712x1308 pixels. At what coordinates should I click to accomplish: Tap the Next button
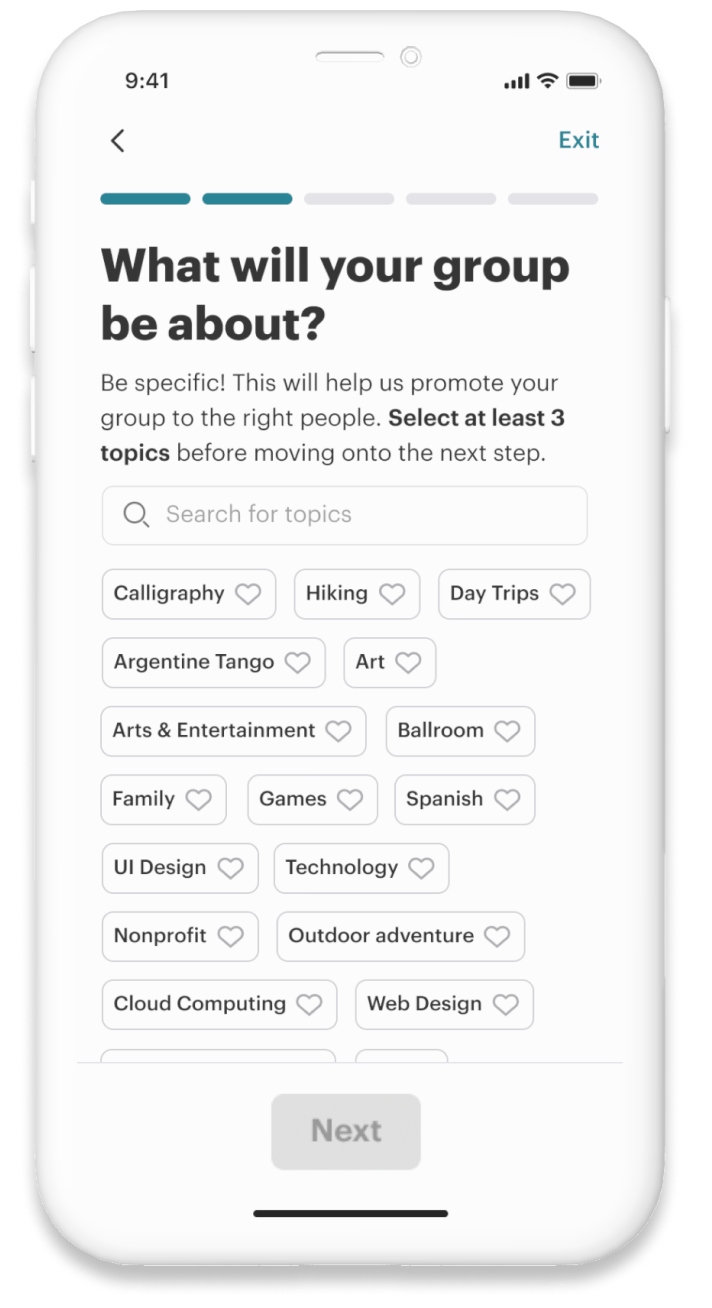coord(346,1132)
